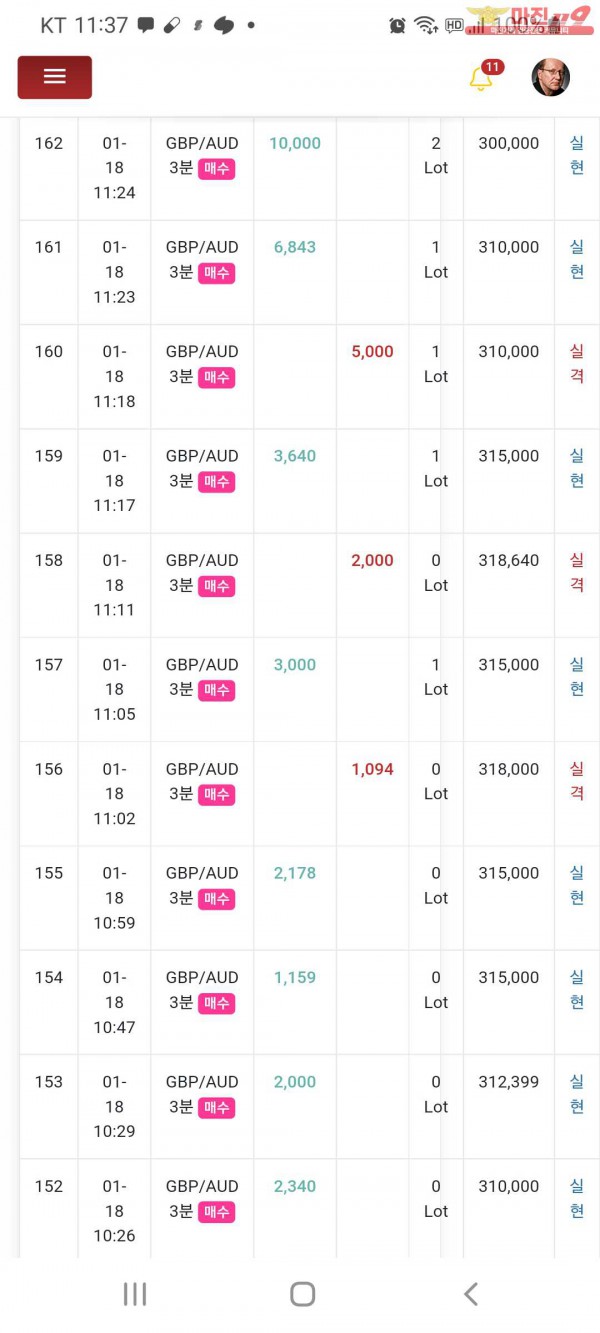Viewport: 600px width, 1333px height.
Task: Go to the system home screen
Action: (x=302, y=1294)
